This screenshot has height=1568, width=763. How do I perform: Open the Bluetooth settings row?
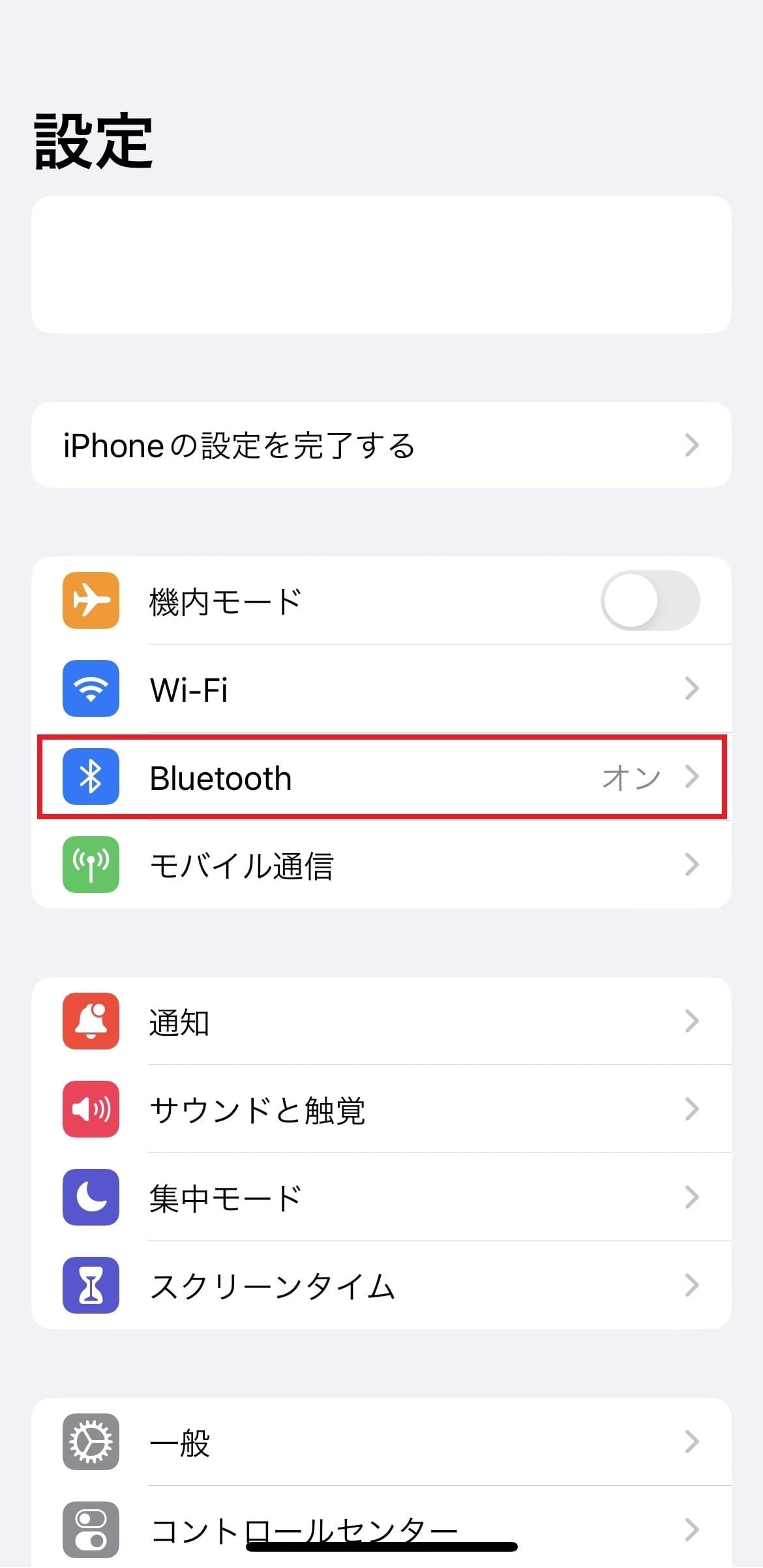[381, 777]
